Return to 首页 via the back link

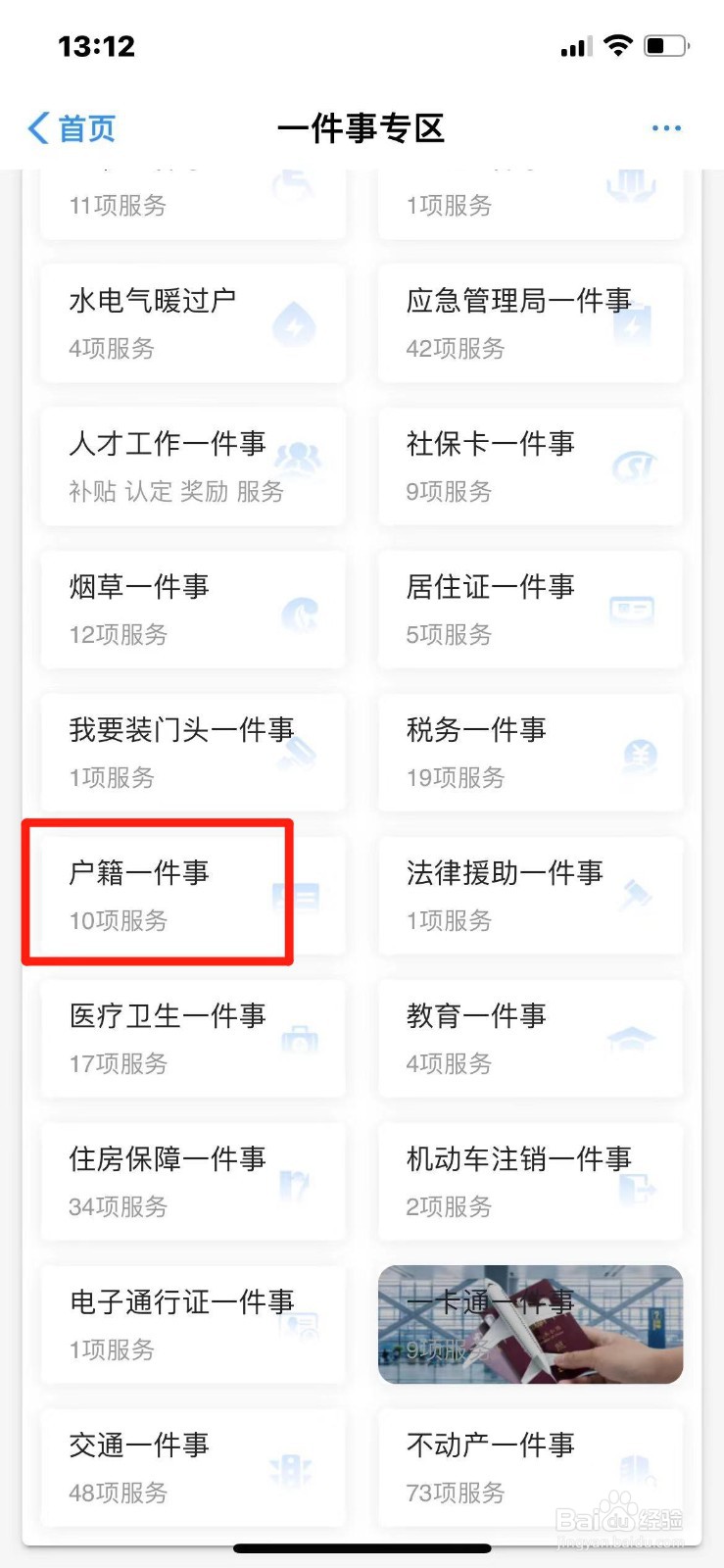(69, 127)
